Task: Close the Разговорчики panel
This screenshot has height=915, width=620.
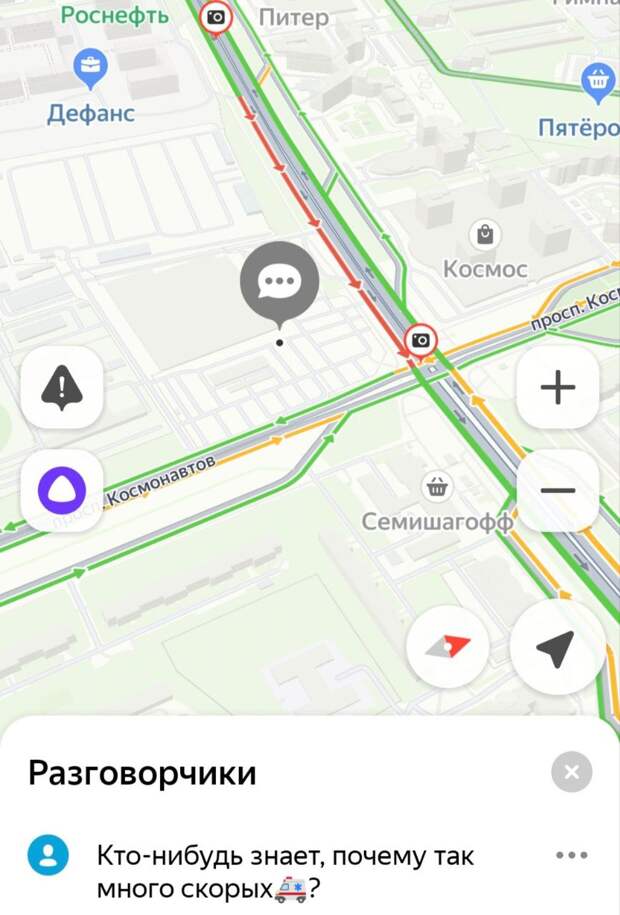Action: tap(571, 772)
